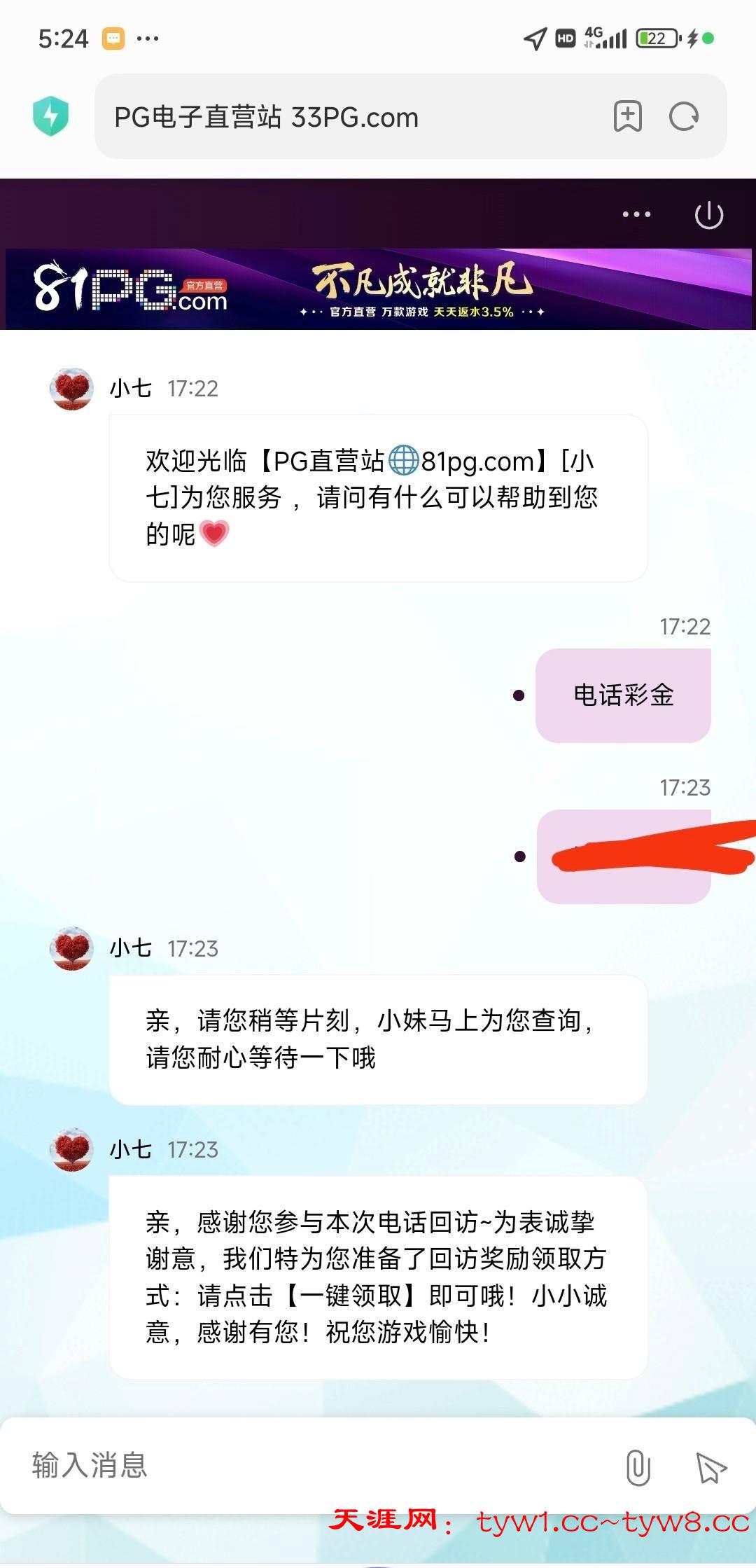Attach a file with the paperclip
Image resolution: width=756 pixels, height=1568 pixels.
pos(638,1467)
